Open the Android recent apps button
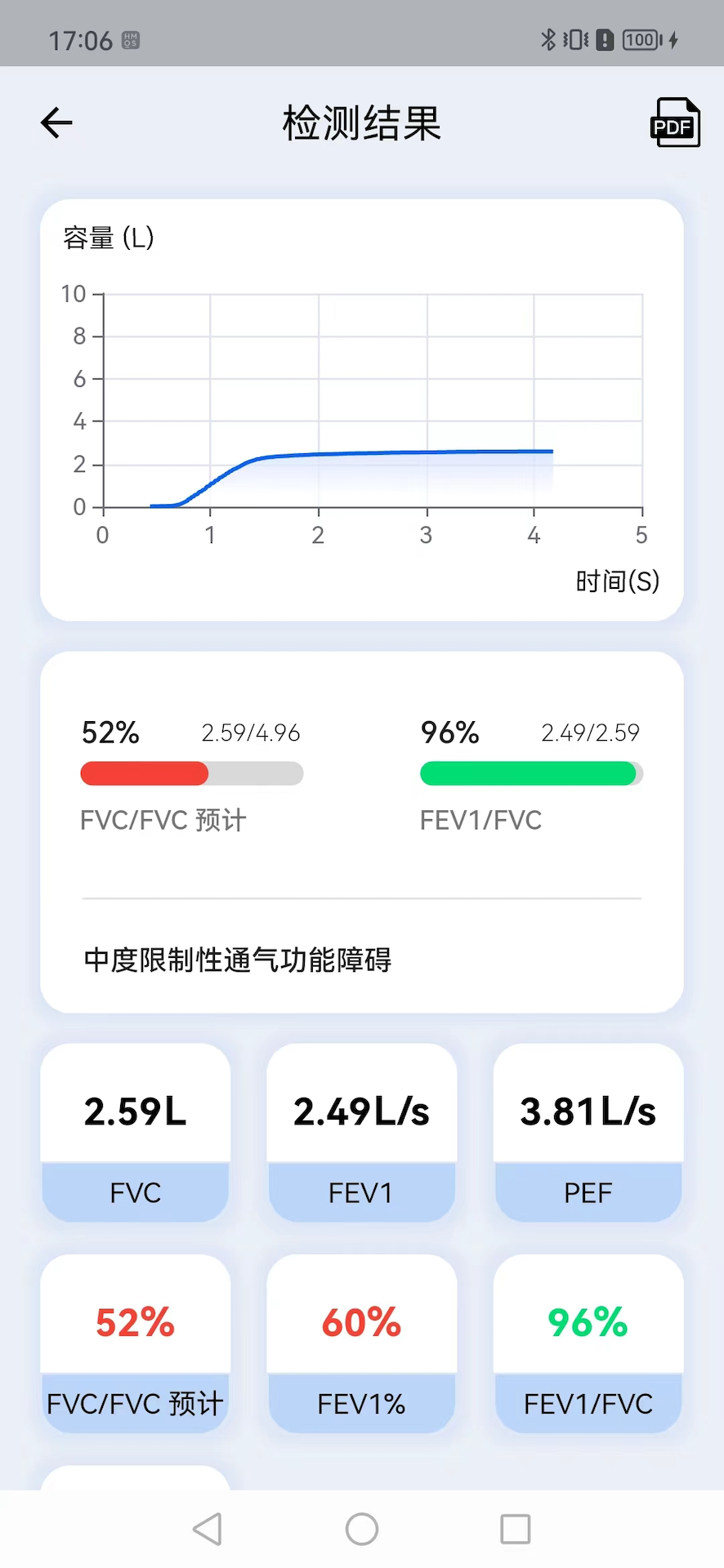The image size is (724, 1568). click(515, 1529)
